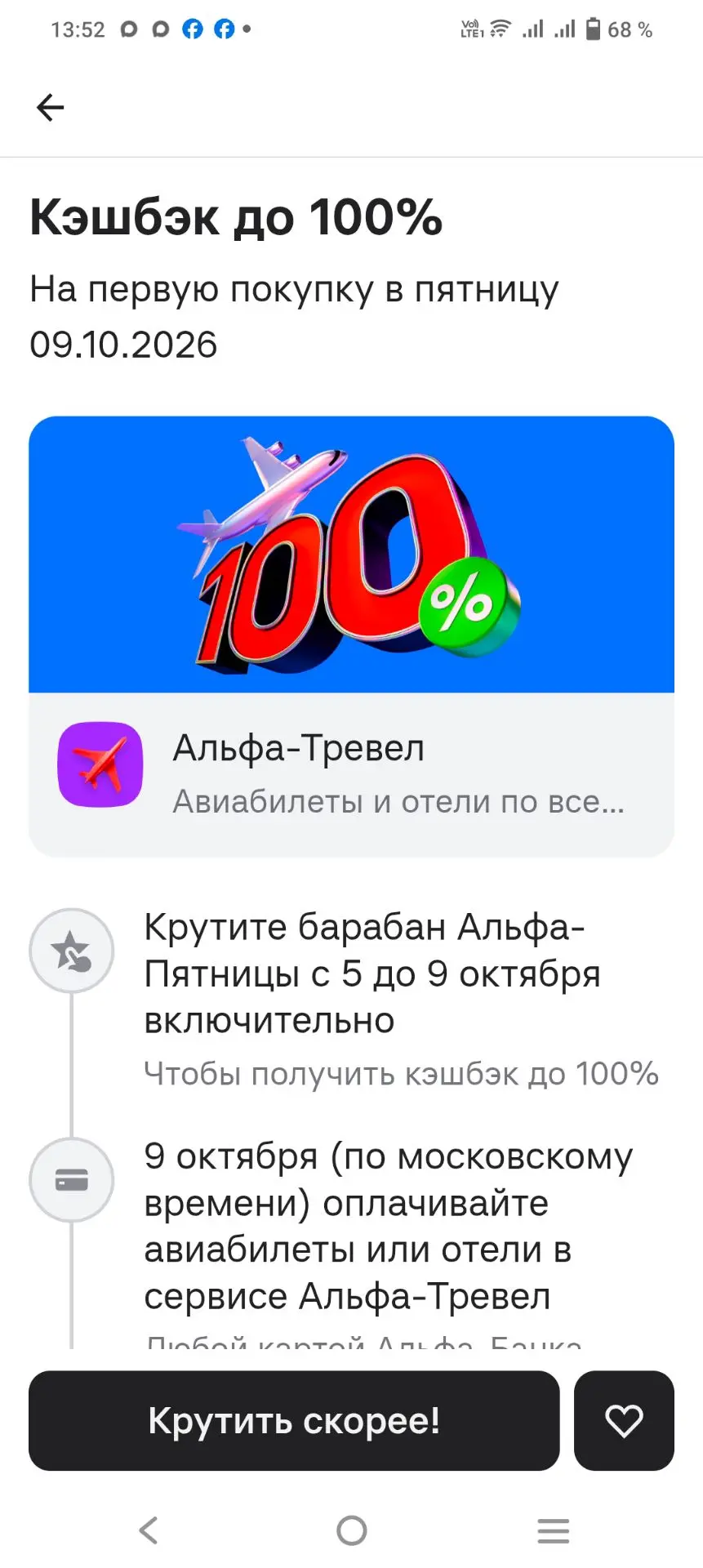Tap the system back button

[149, 1530]
